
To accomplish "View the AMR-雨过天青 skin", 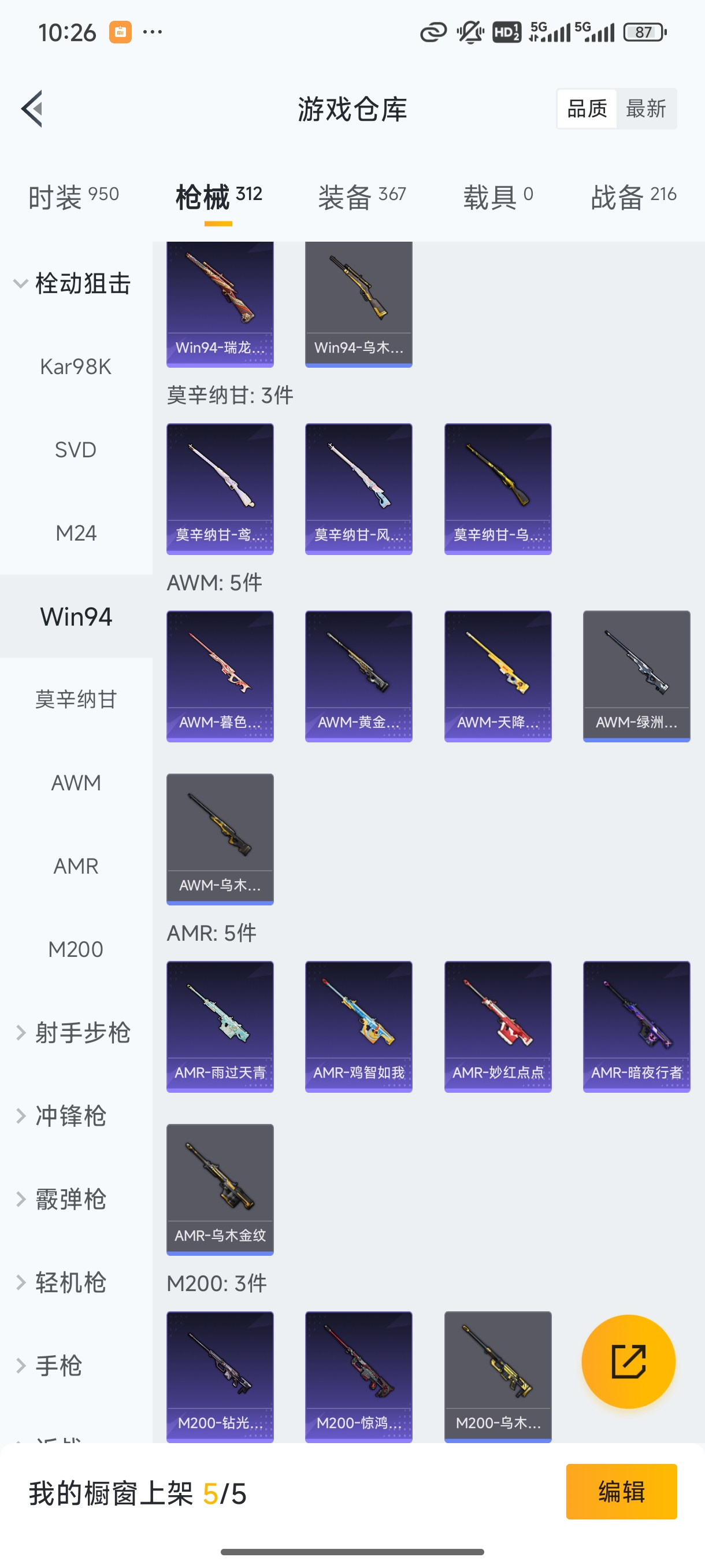I will click(x=220, y=1026).
